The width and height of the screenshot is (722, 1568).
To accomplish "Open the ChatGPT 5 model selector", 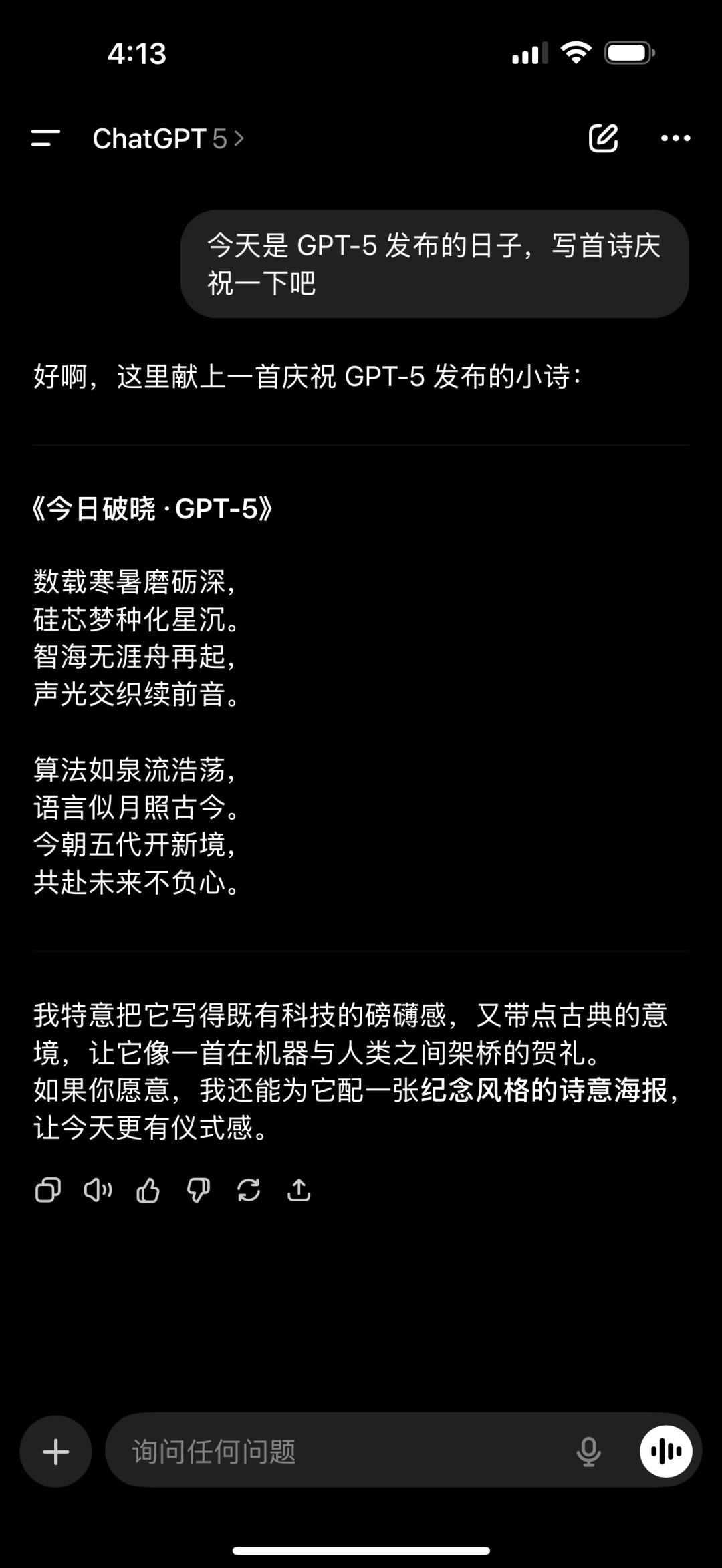I will coord(168,138).
